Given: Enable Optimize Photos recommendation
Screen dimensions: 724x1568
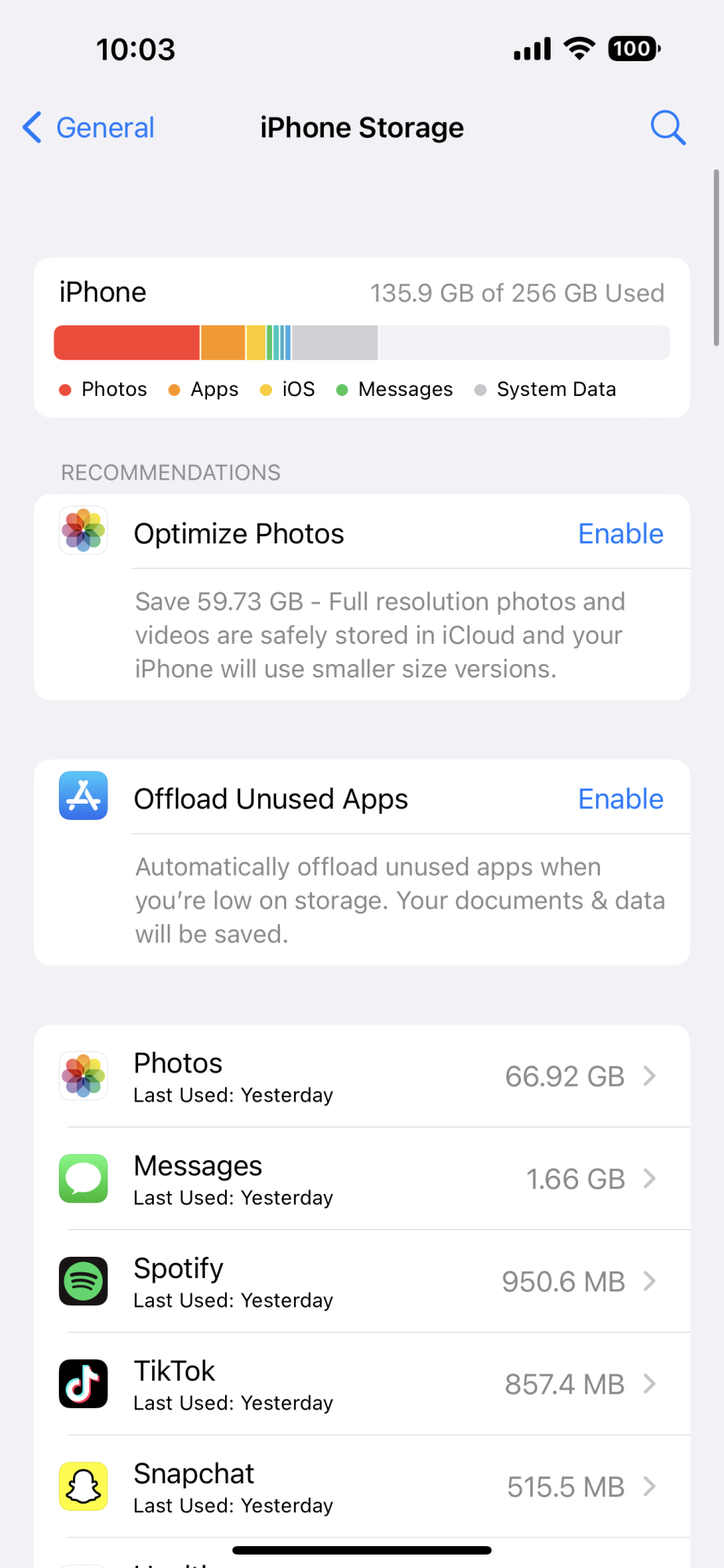Looking at the screenshot, I should pyautogui.click(x=620, y=534).
